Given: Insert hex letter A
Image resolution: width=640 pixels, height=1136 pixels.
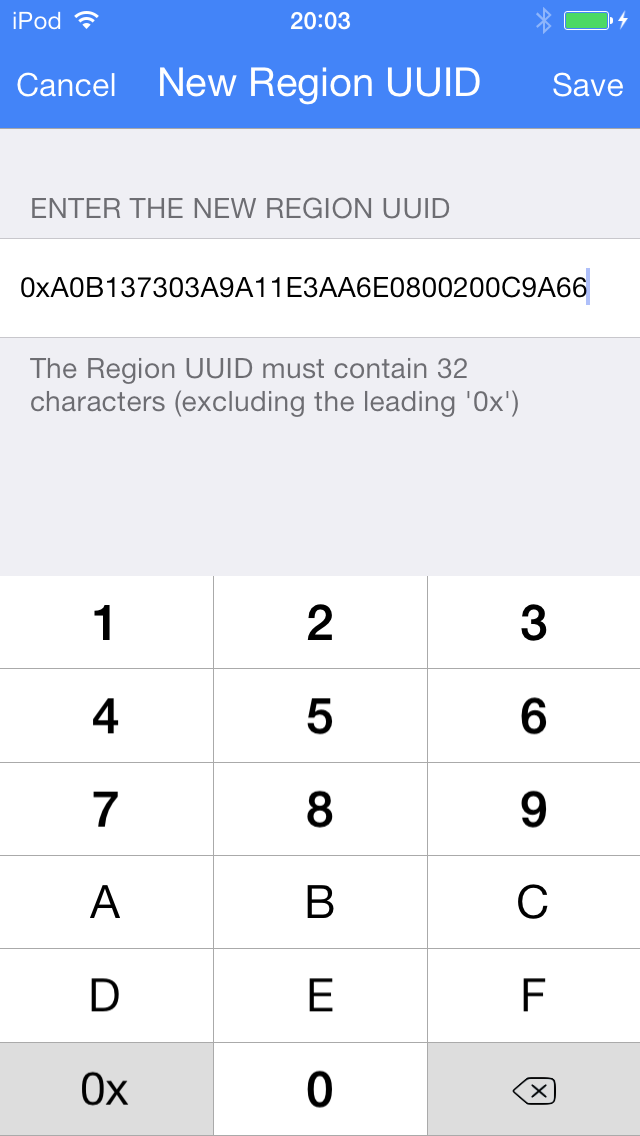Looking at the screenshot, I should pos(107,903).
